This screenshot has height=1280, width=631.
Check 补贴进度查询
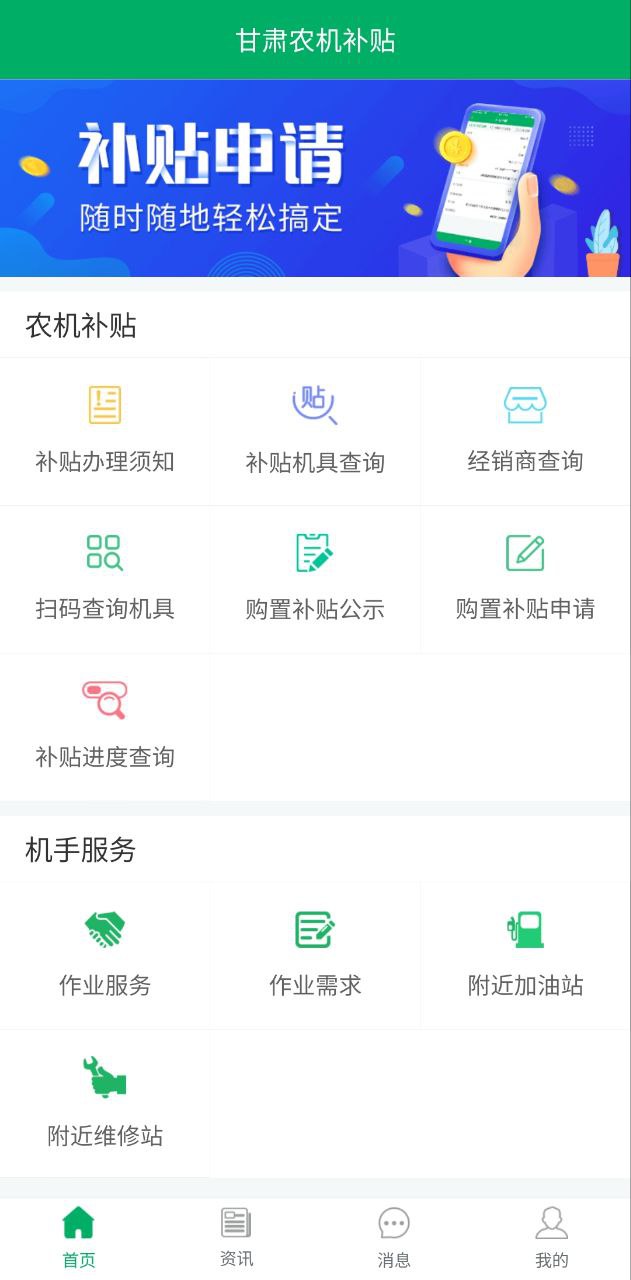[105, 726]
